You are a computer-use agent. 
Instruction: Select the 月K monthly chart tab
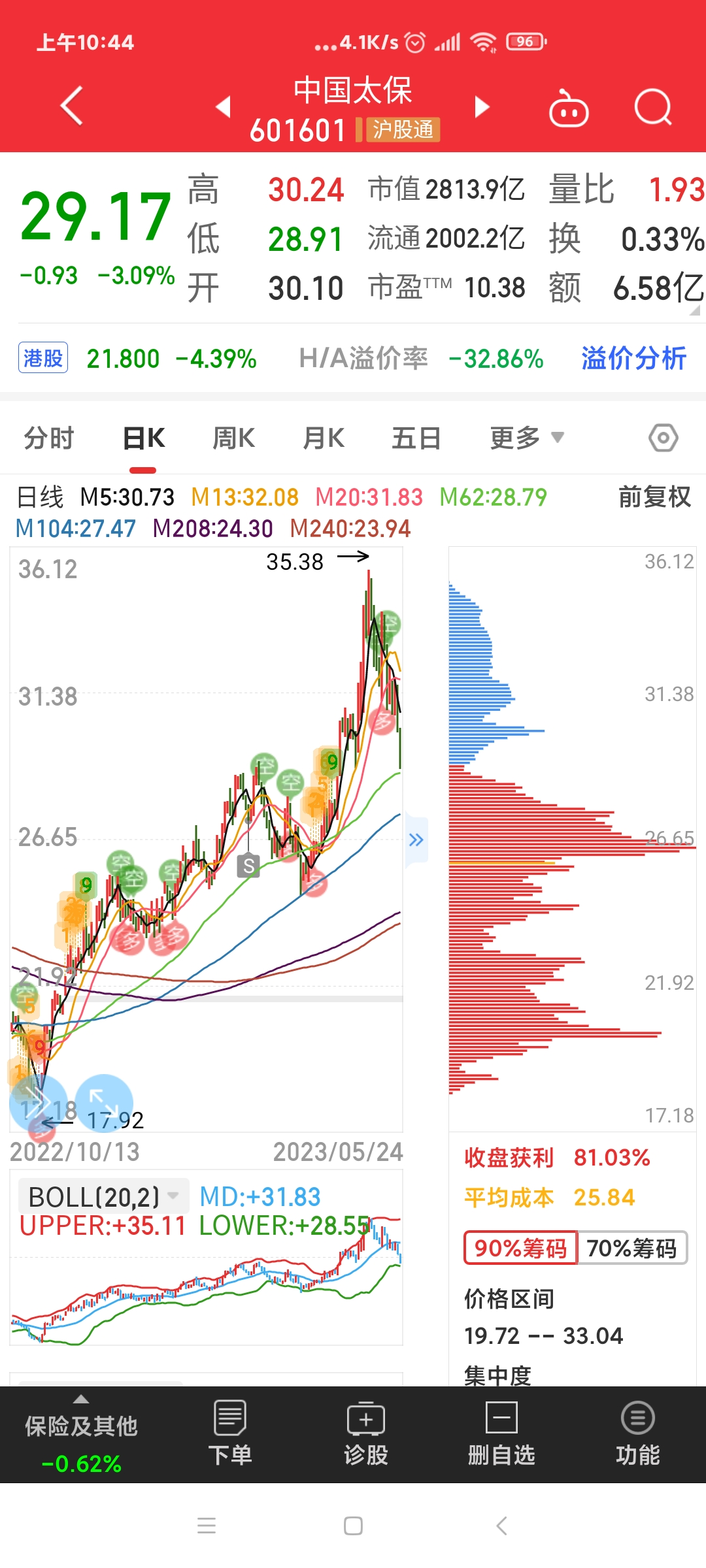(324, 438)
